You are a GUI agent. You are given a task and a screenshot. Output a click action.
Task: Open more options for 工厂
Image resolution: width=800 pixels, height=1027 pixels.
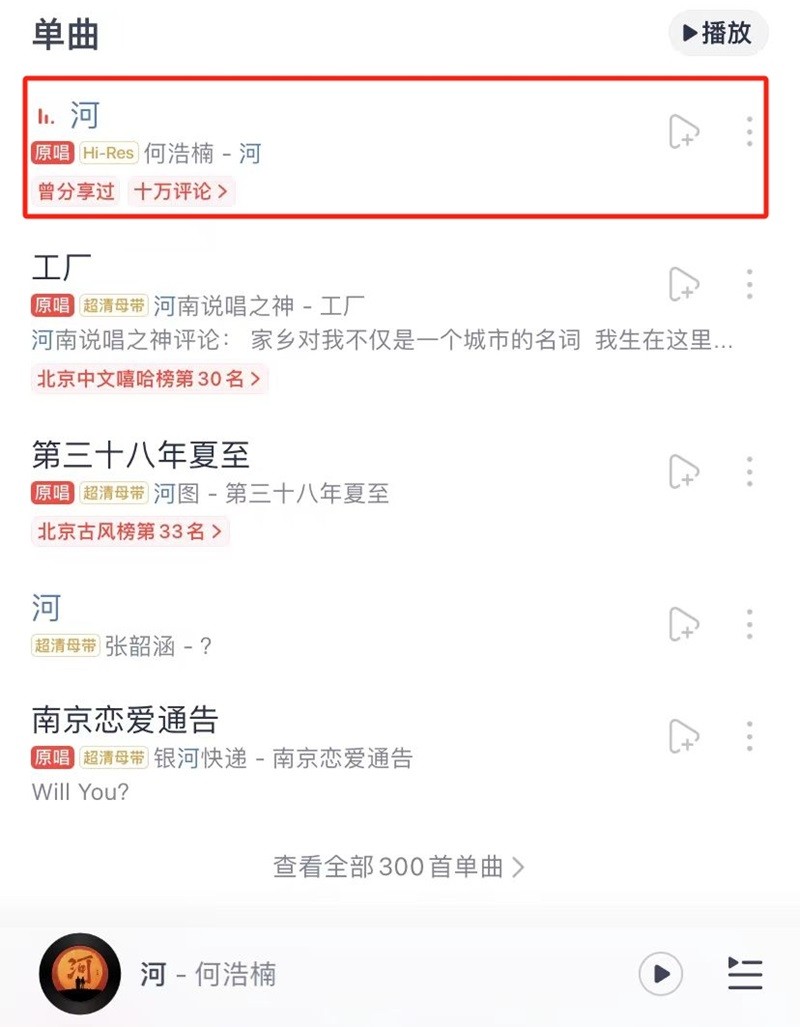749,285
